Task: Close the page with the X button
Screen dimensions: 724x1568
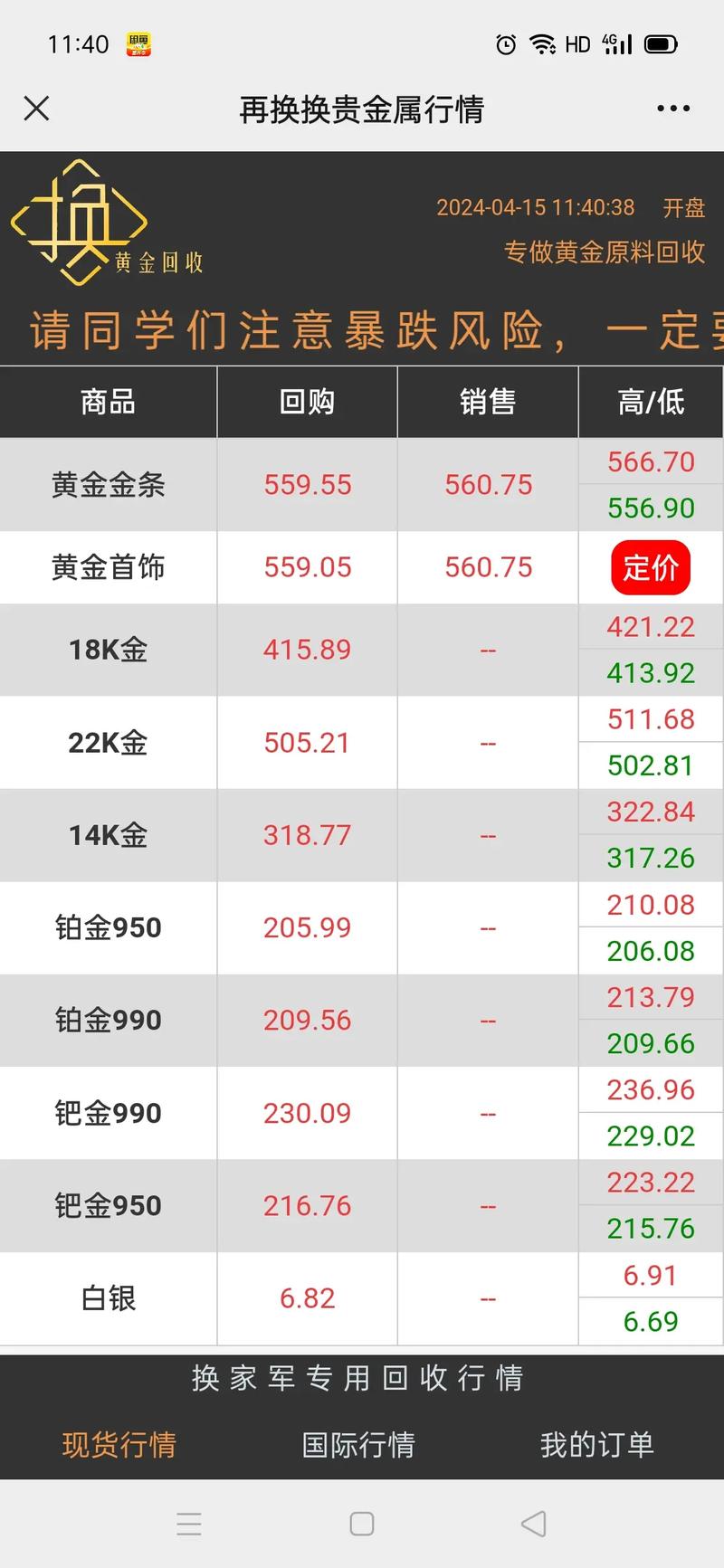Action: [x=36, y=108]
